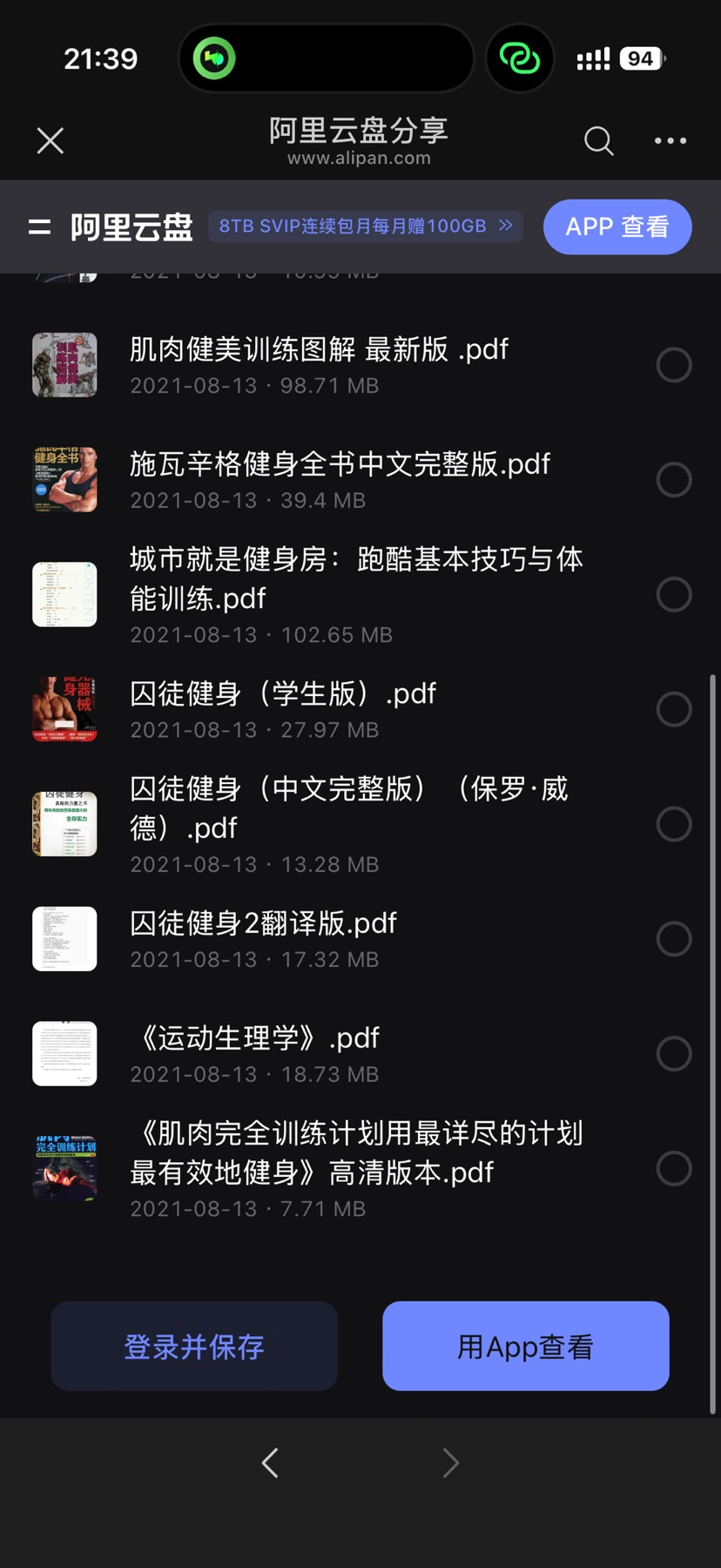
Task: Open the search magnifier icon
Action: 598,140
